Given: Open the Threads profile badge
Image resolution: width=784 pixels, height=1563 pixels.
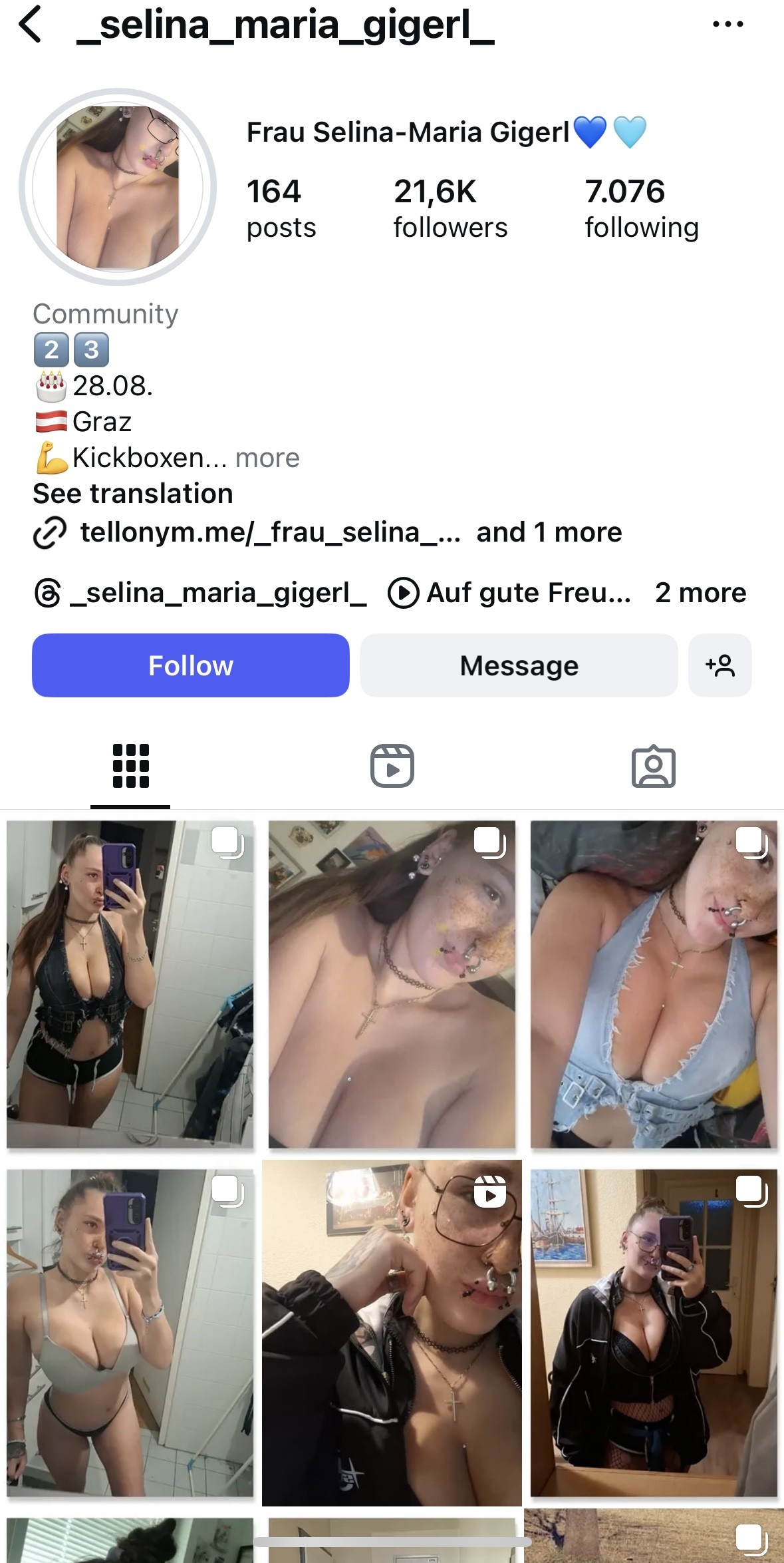Looking at the screenshot, I should click(200, 593).
